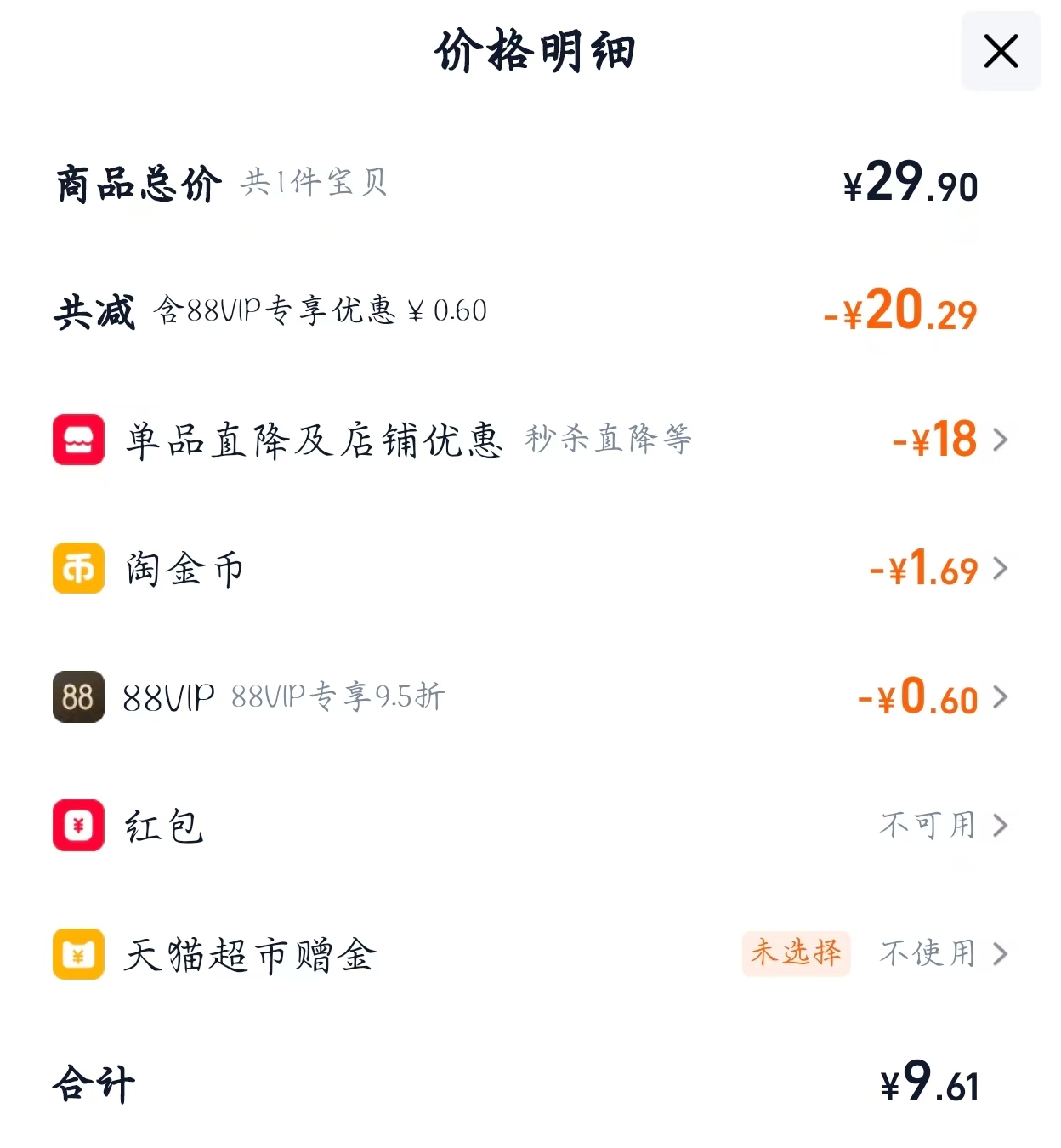Click the 88VIP专享9.5折 link text

[x=336, y=697]
